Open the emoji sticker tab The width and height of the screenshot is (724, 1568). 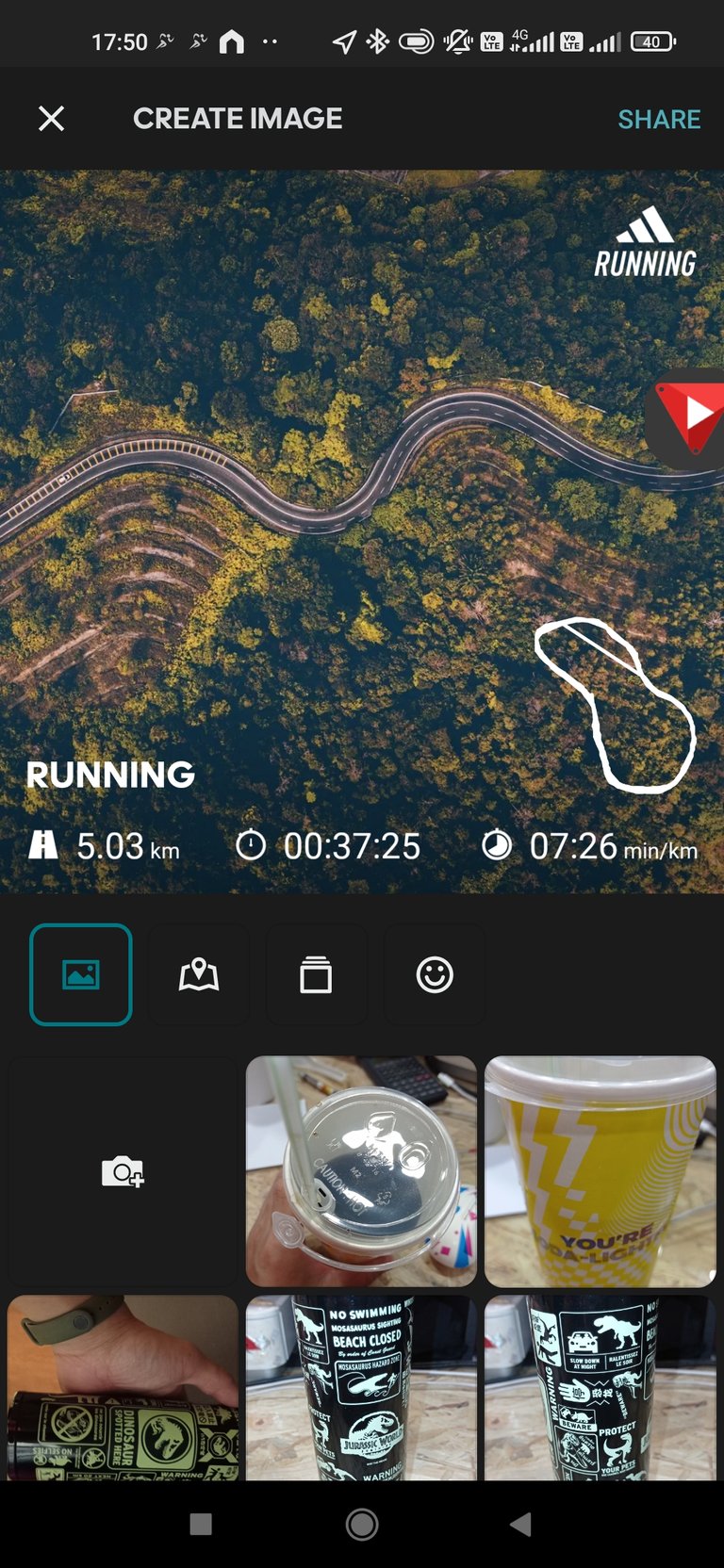click(x=435, y=974)
